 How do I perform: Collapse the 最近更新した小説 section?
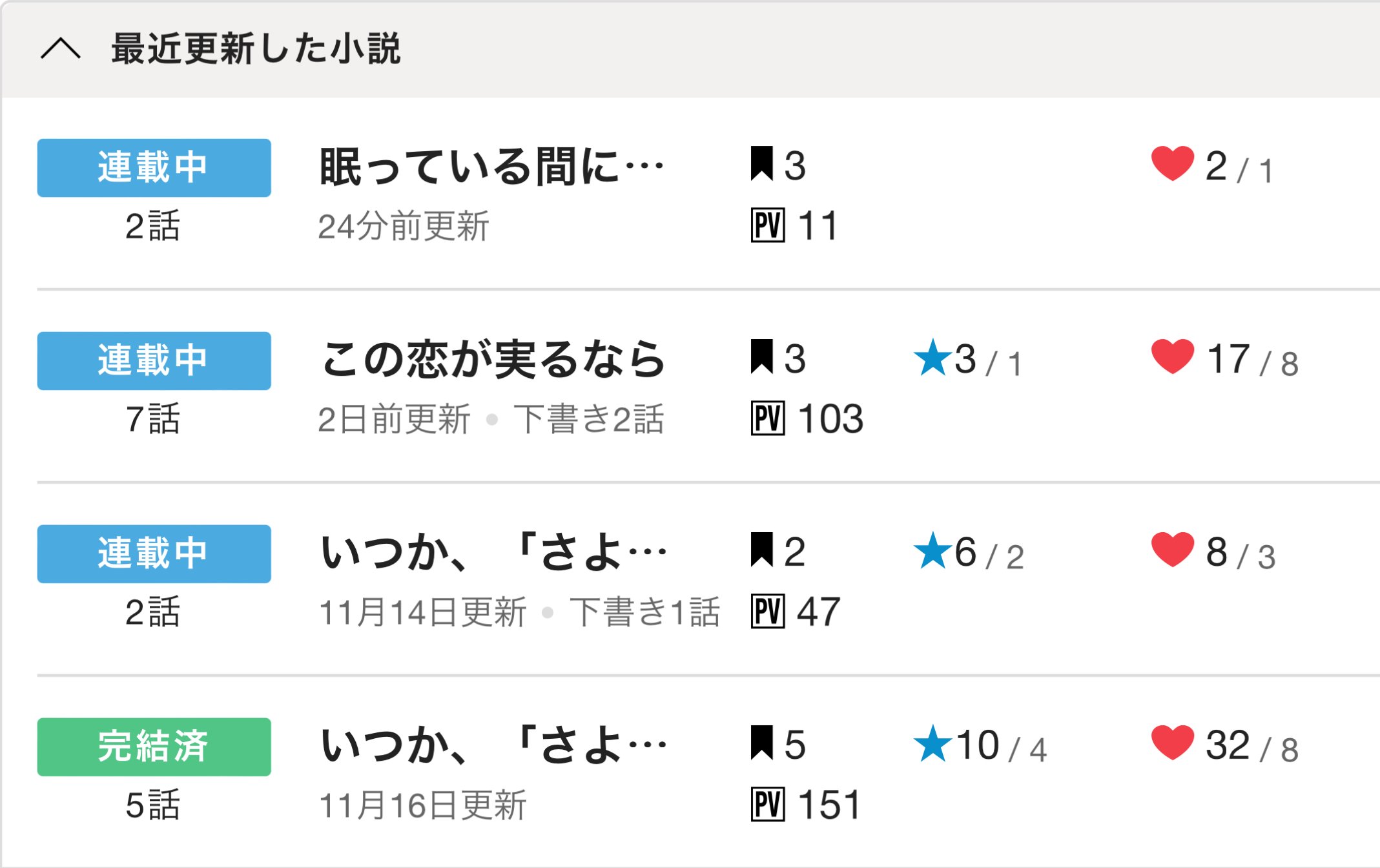[x=61, y=49]
